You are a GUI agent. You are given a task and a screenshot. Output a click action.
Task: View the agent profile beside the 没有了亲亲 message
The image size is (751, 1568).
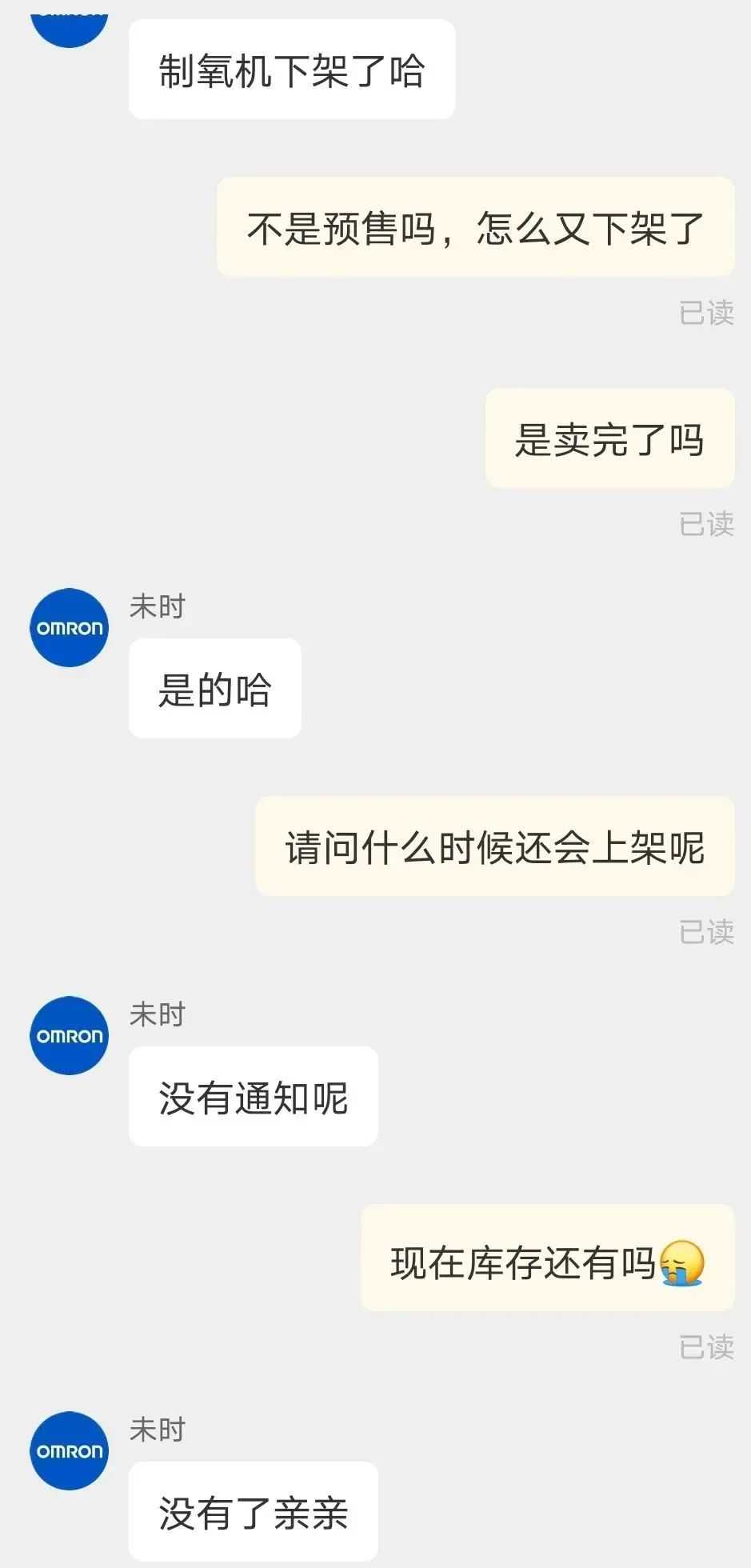point(69,1450)
